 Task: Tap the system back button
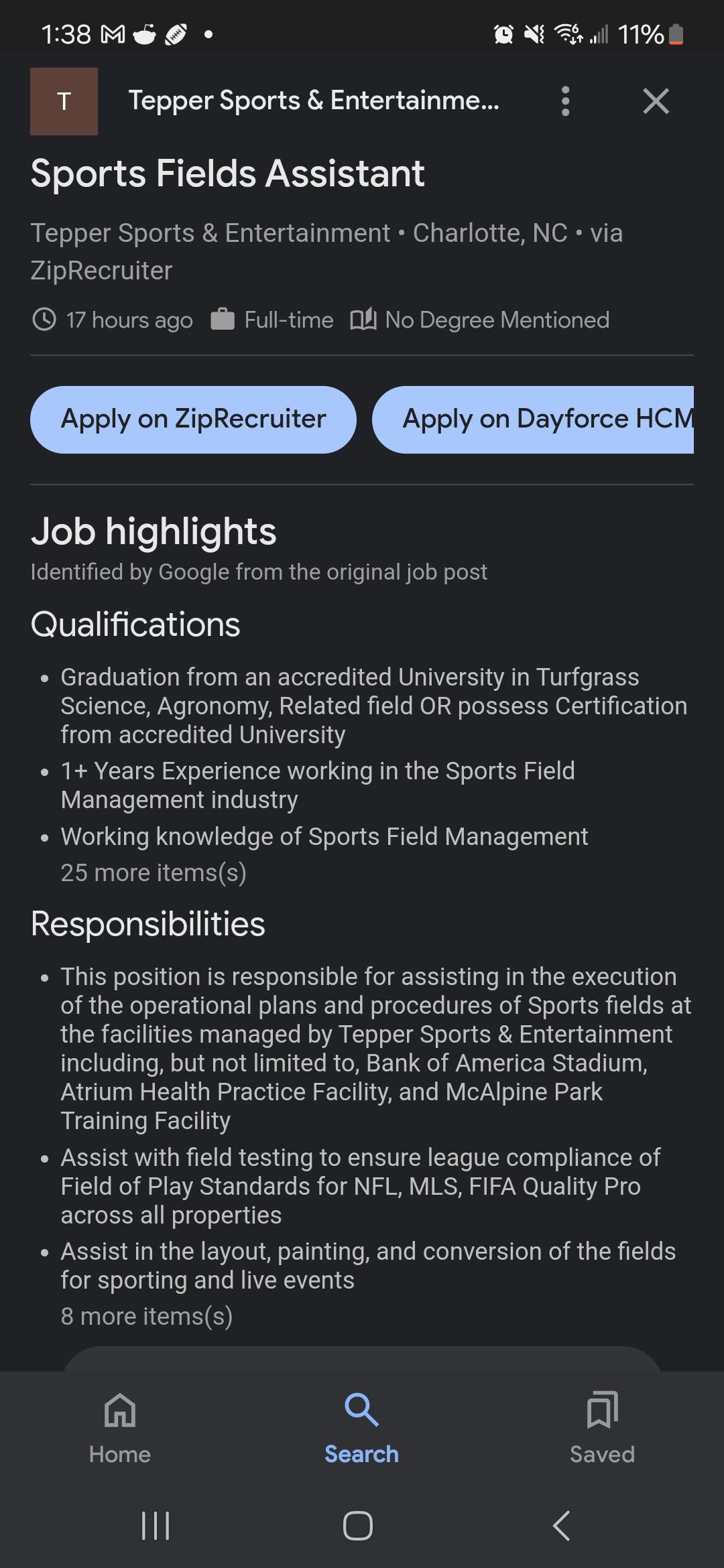tap(562, 1526)
